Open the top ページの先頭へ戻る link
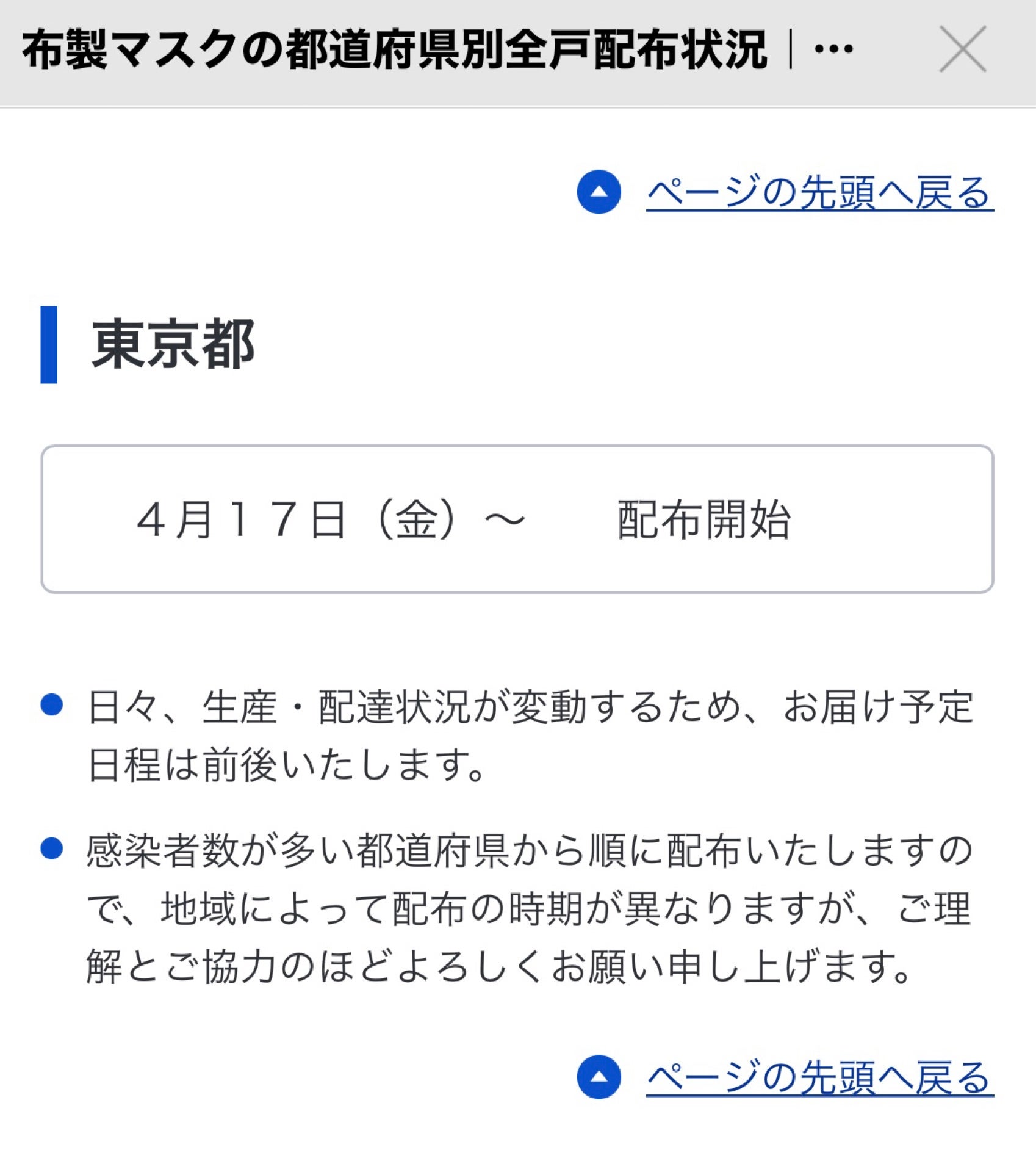The image size is (1036, 1172). (819, 193)
